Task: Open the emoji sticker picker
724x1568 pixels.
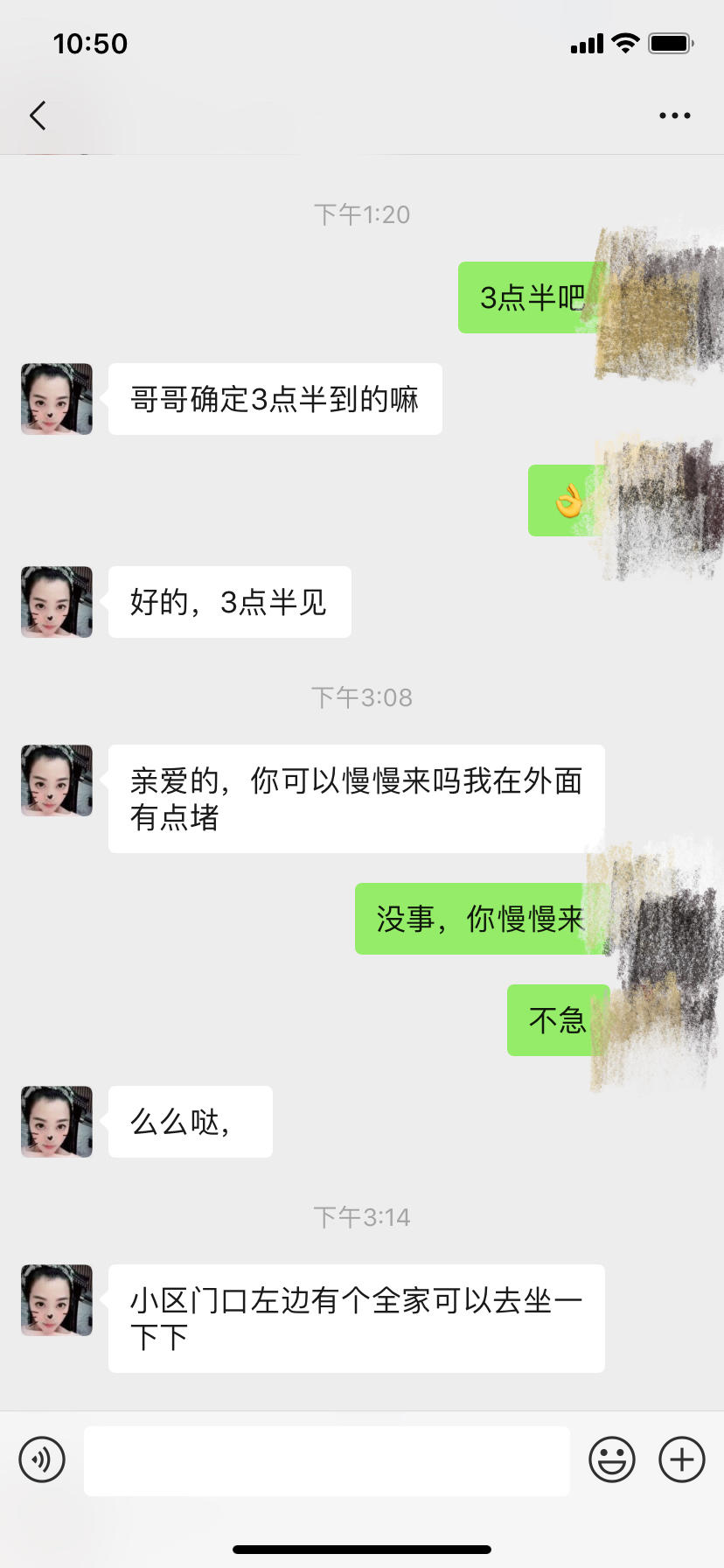Action: (612, 1459)
